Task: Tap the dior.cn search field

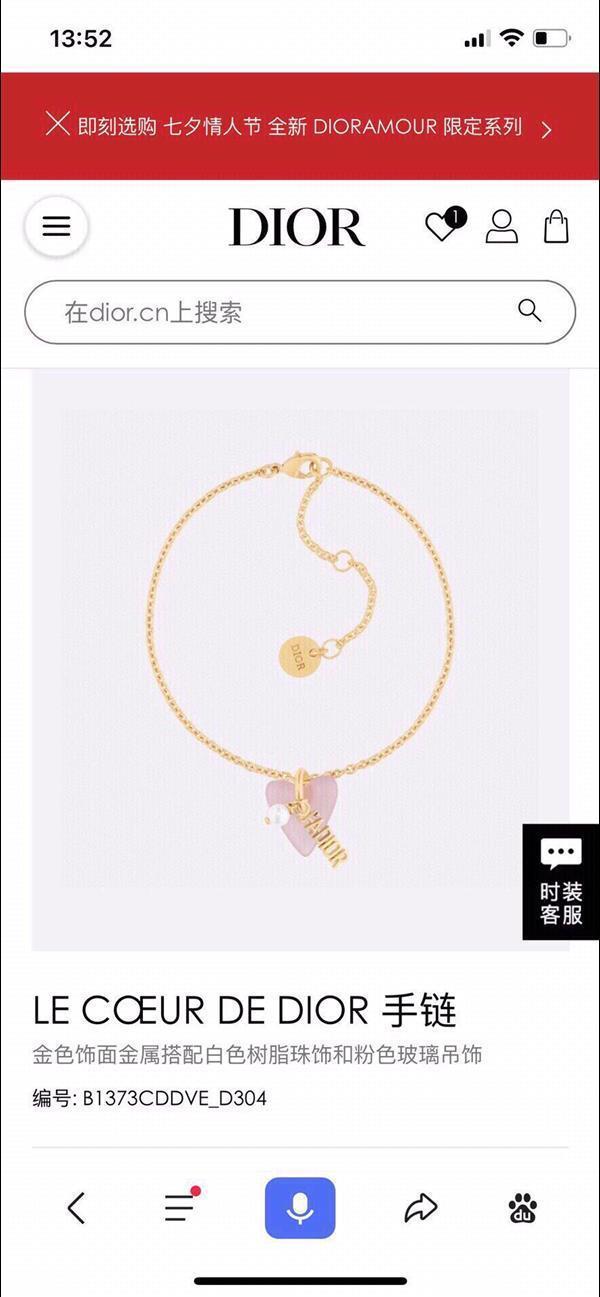Action: pos(270,313)
